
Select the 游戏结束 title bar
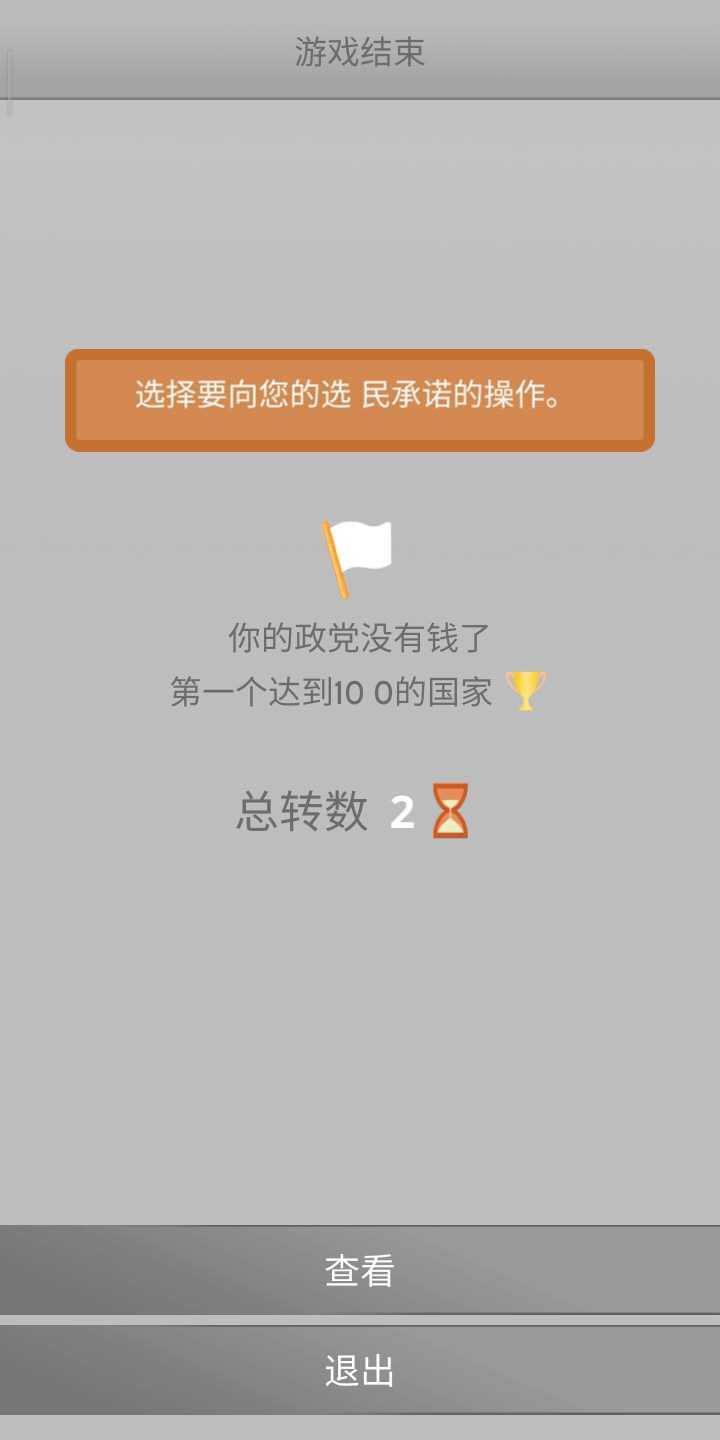pos(360,52)
